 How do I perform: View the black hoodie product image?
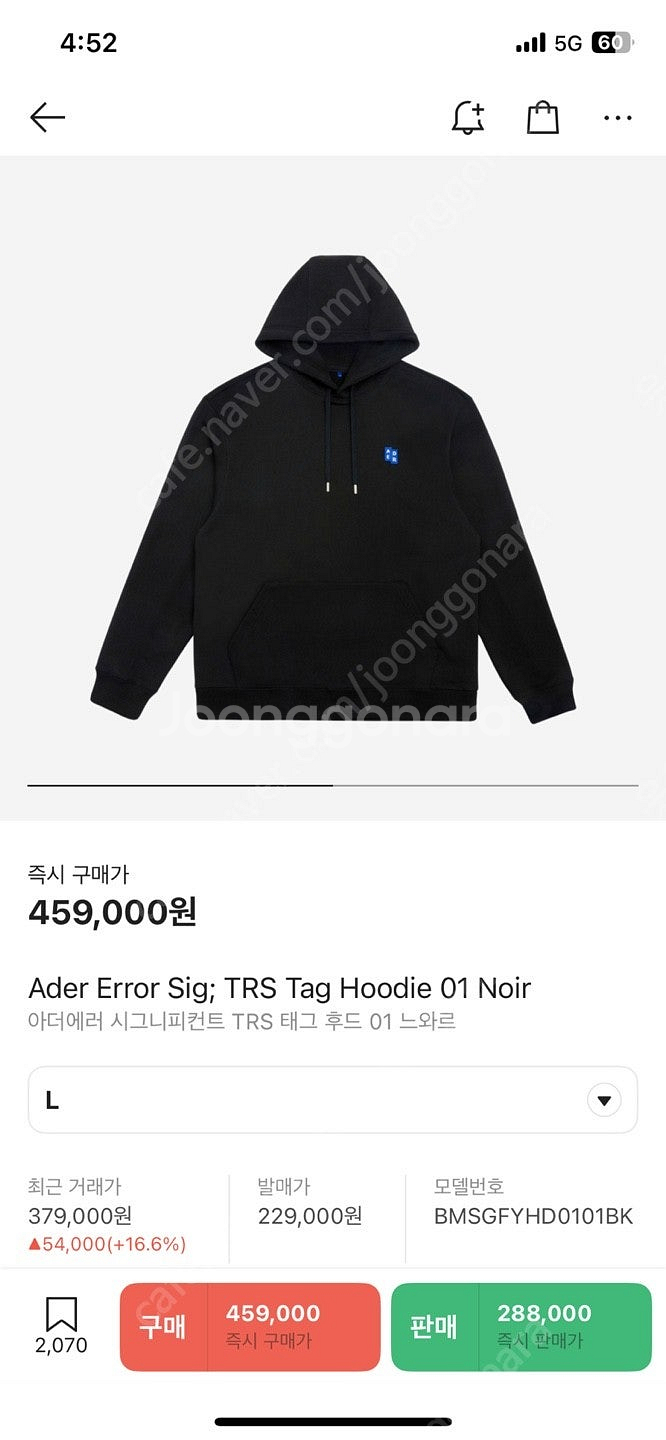[333, 490]
